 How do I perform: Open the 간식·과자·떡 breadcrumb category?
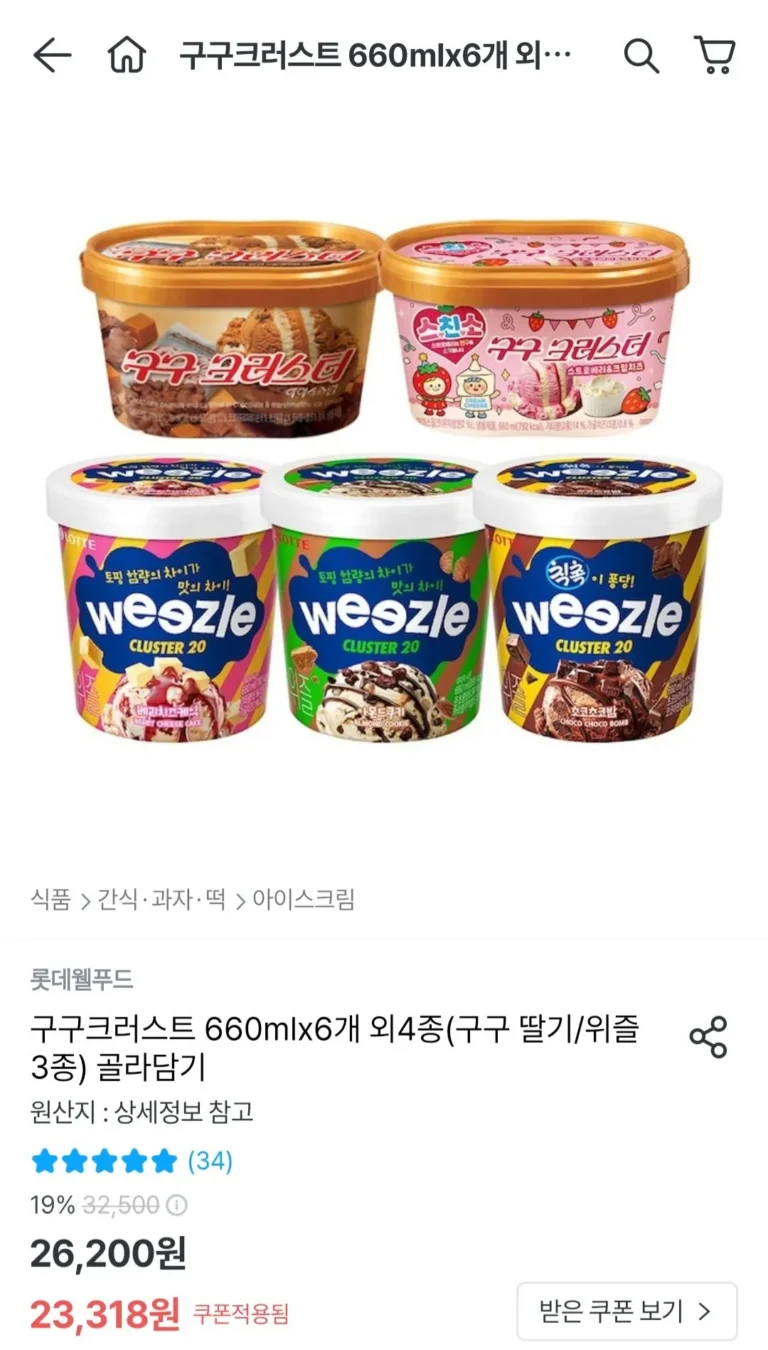(x=161, y=899)
